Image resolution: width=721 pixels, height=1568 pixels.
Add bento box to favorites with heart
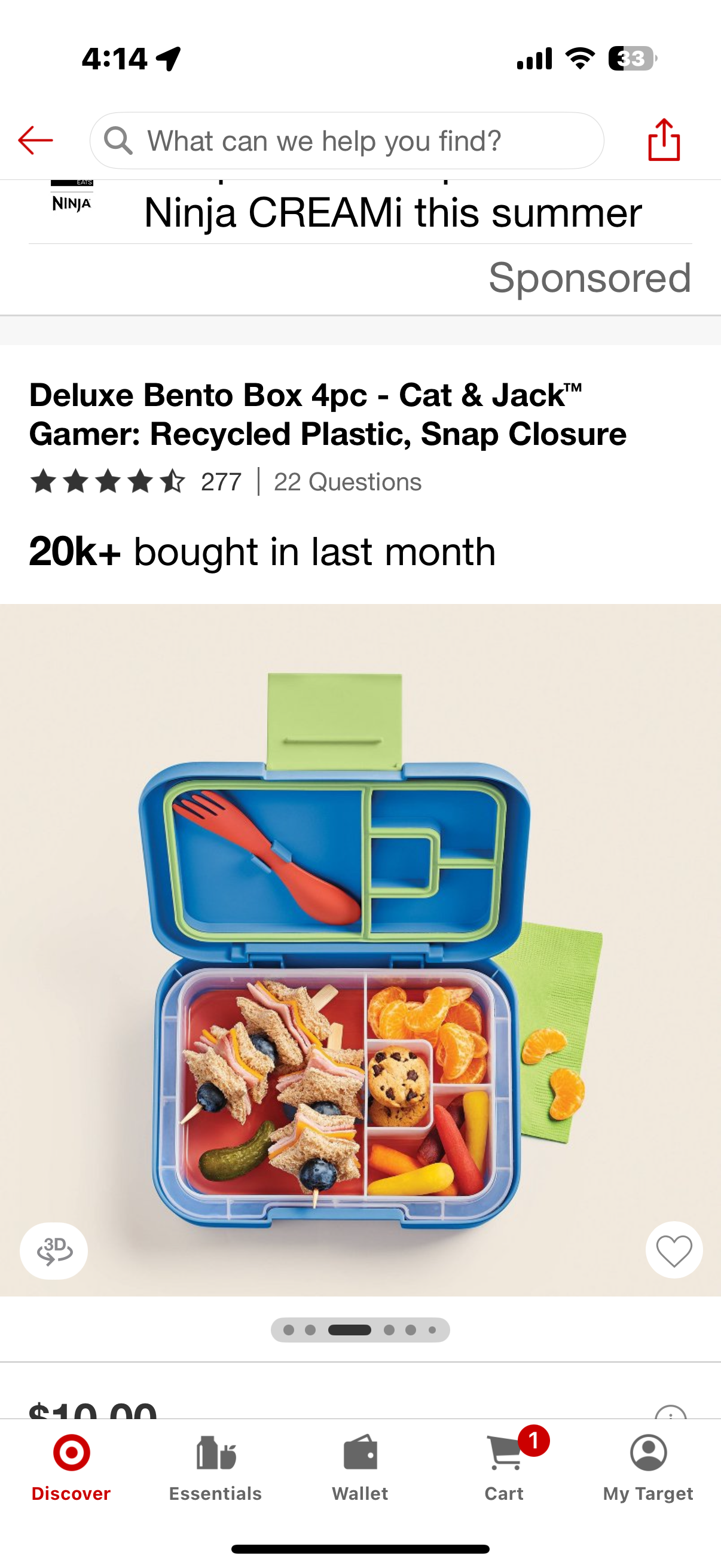click(674, 1251)
